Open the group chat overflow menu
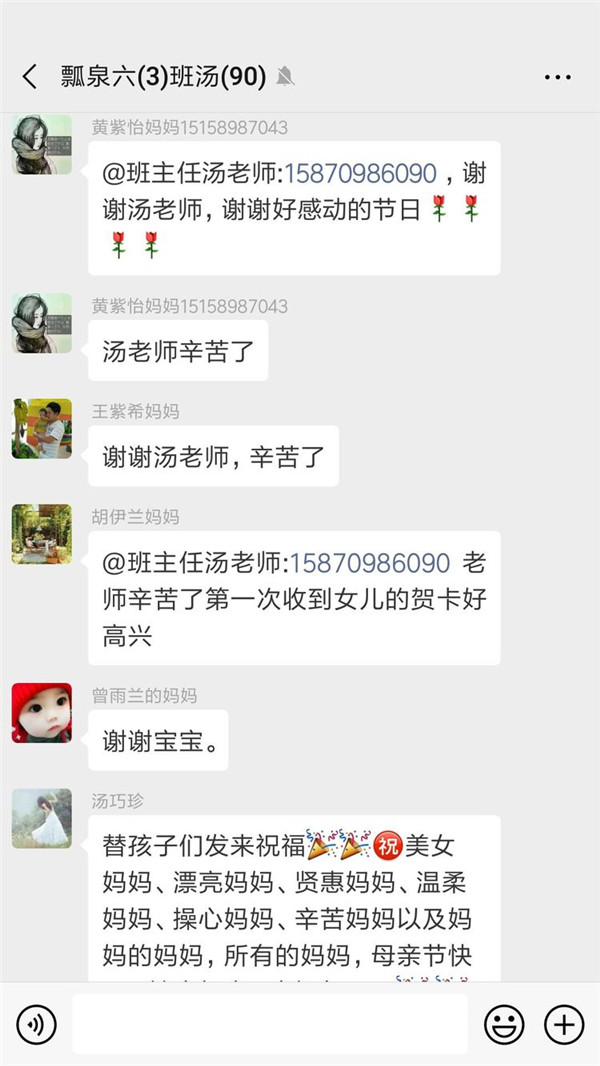600x1066 pixels. [557, 77]
